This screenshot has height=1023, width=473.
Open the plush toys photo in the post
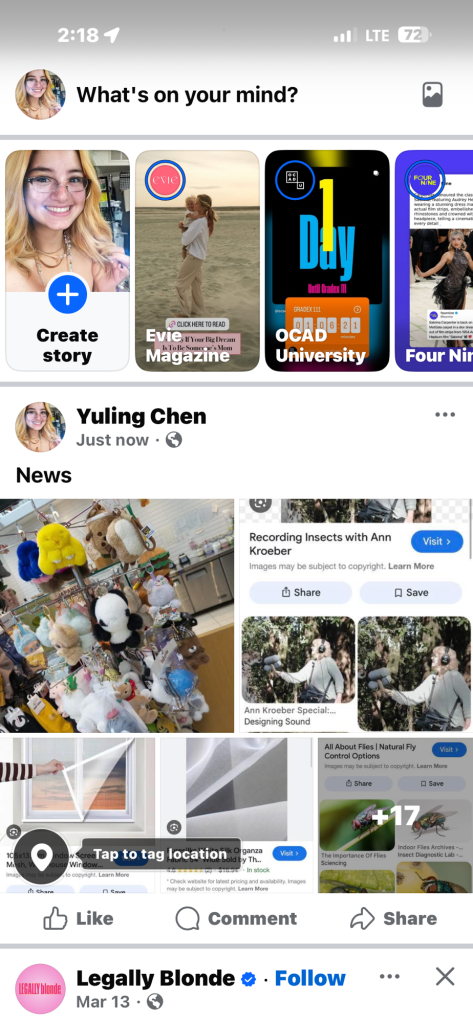117,615
